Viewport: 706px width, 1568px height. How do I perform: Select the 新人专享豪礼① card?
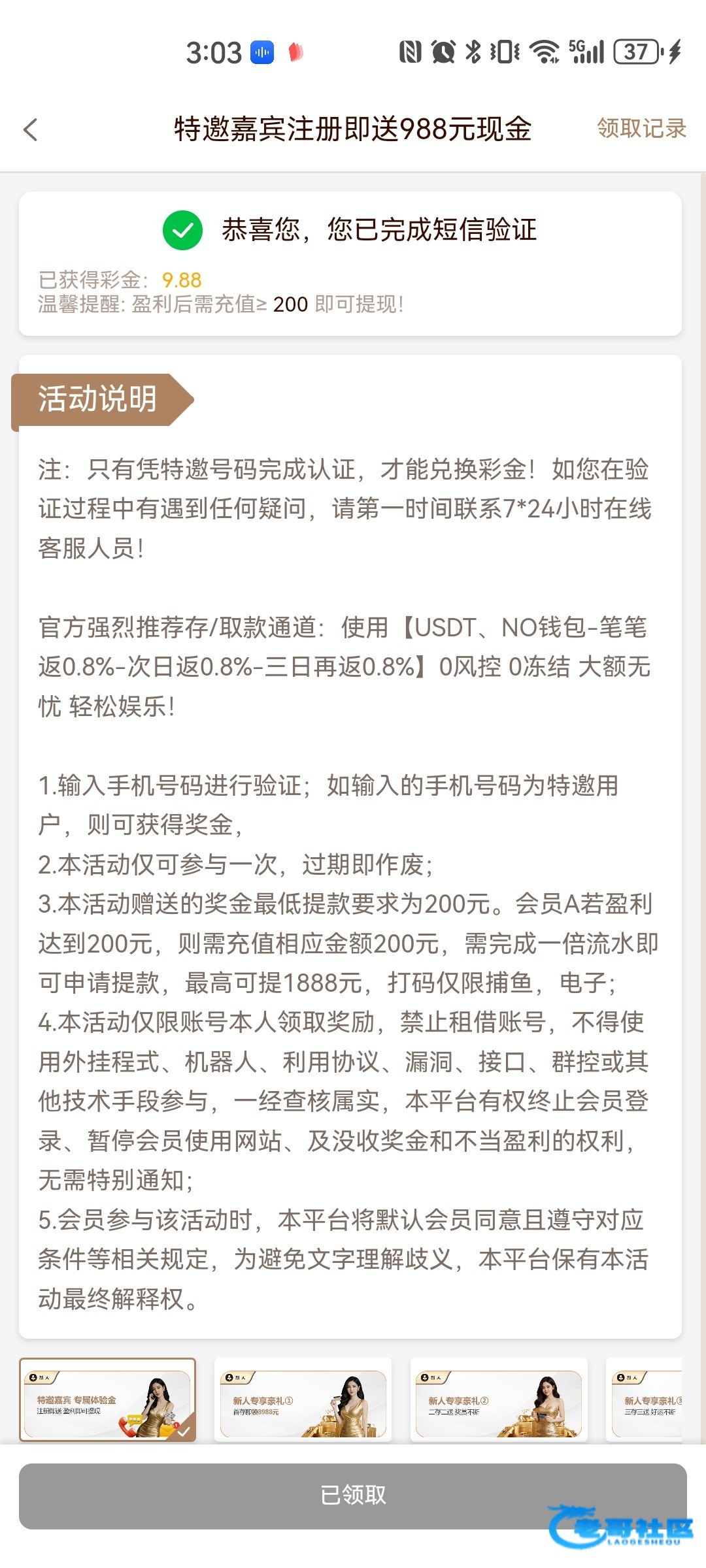point(303,1399)
